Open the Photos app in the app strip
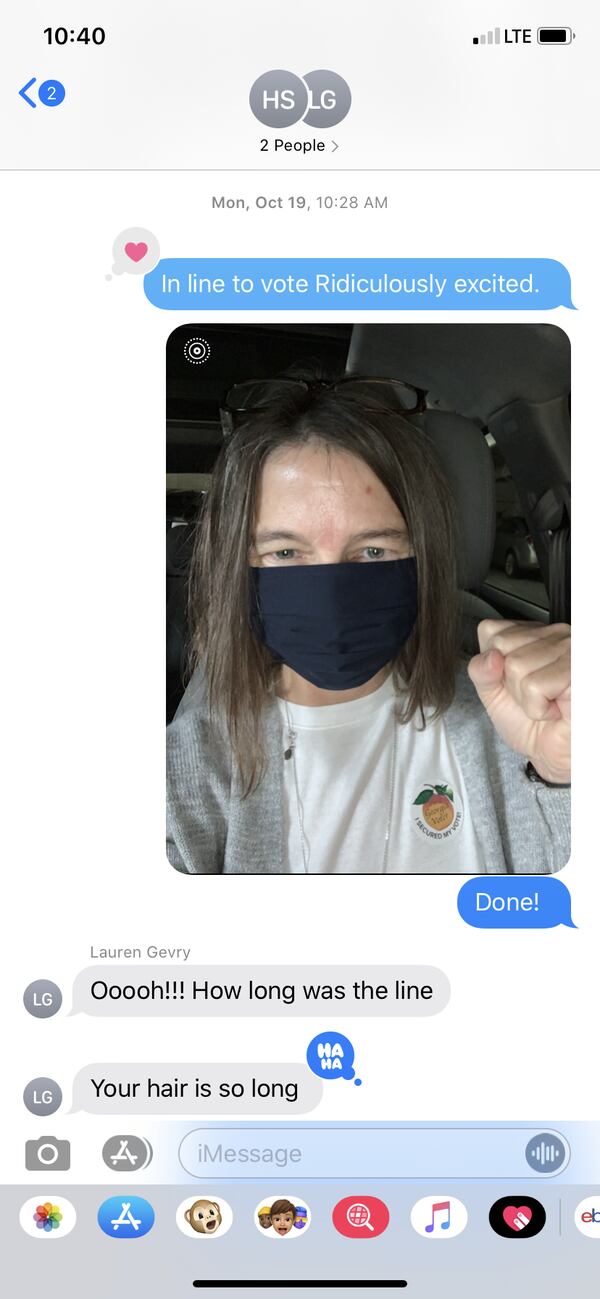The height and width of the screenshot is (1299, 600). point(48,1217)
